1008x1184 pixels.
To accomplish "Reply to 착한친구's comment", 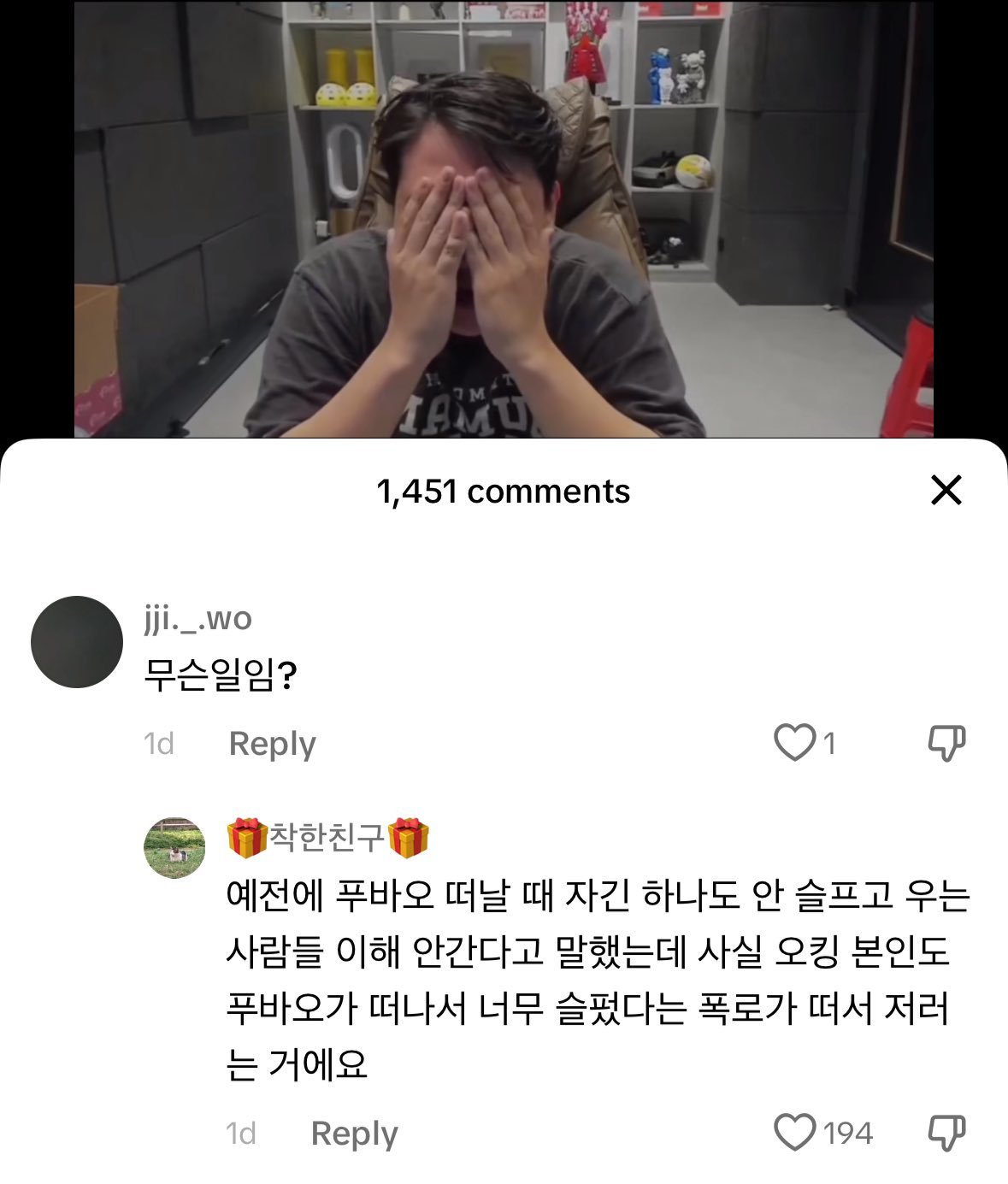I will pos(354,1134).
